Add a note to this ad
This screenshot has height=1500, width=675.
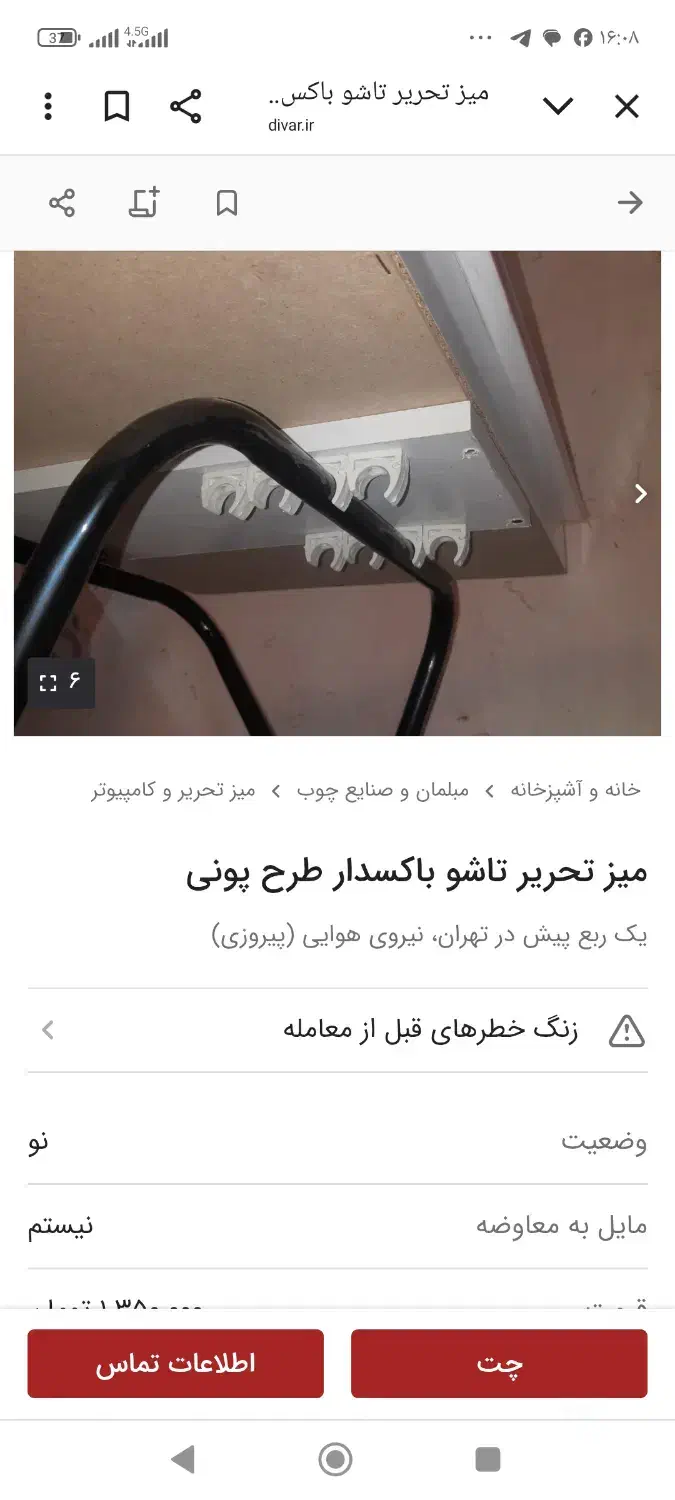(x=144, y=203)
